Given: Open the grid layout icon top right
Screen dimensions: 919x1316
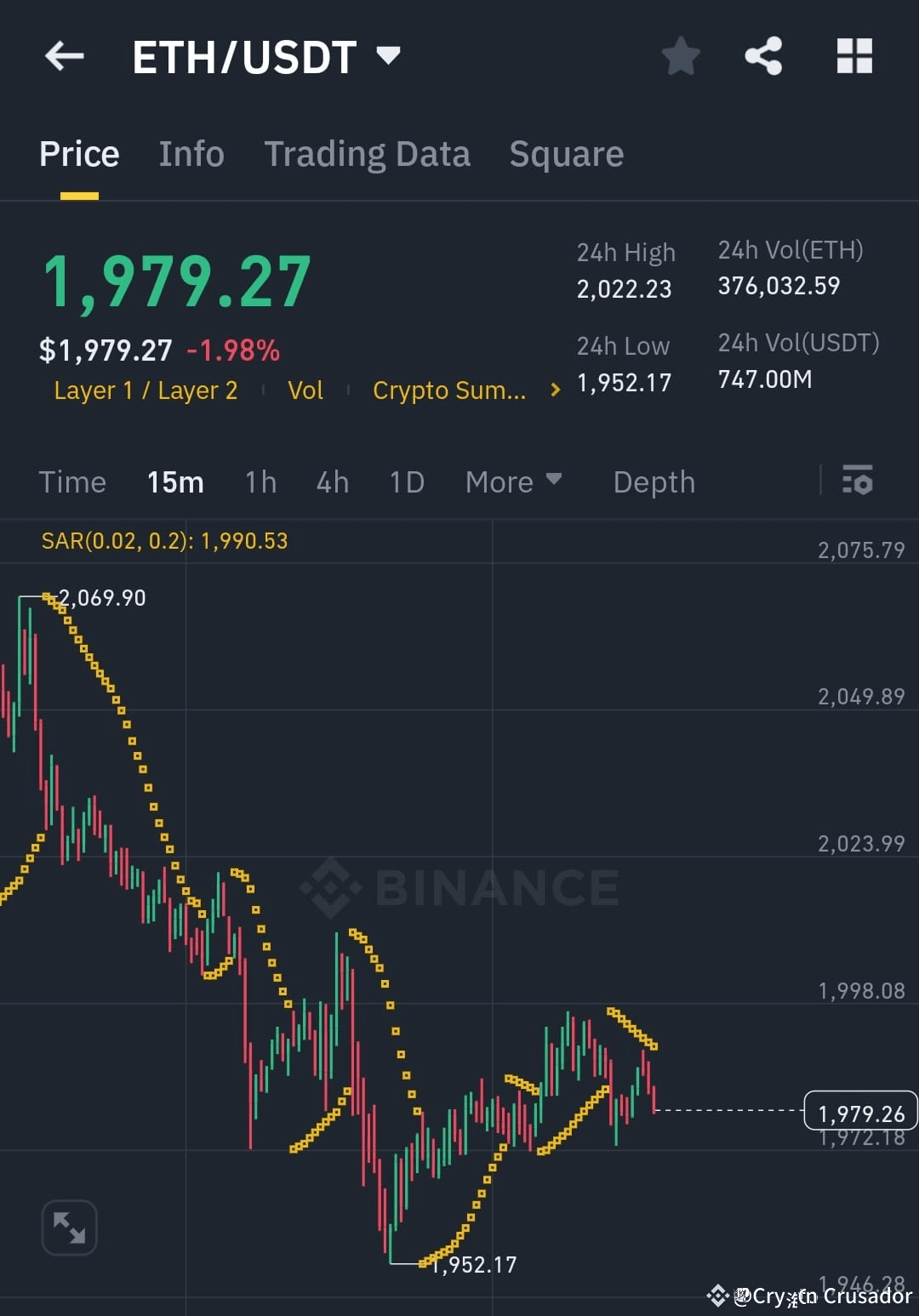Looking at the screenshot, I should [x=853, y=56].
